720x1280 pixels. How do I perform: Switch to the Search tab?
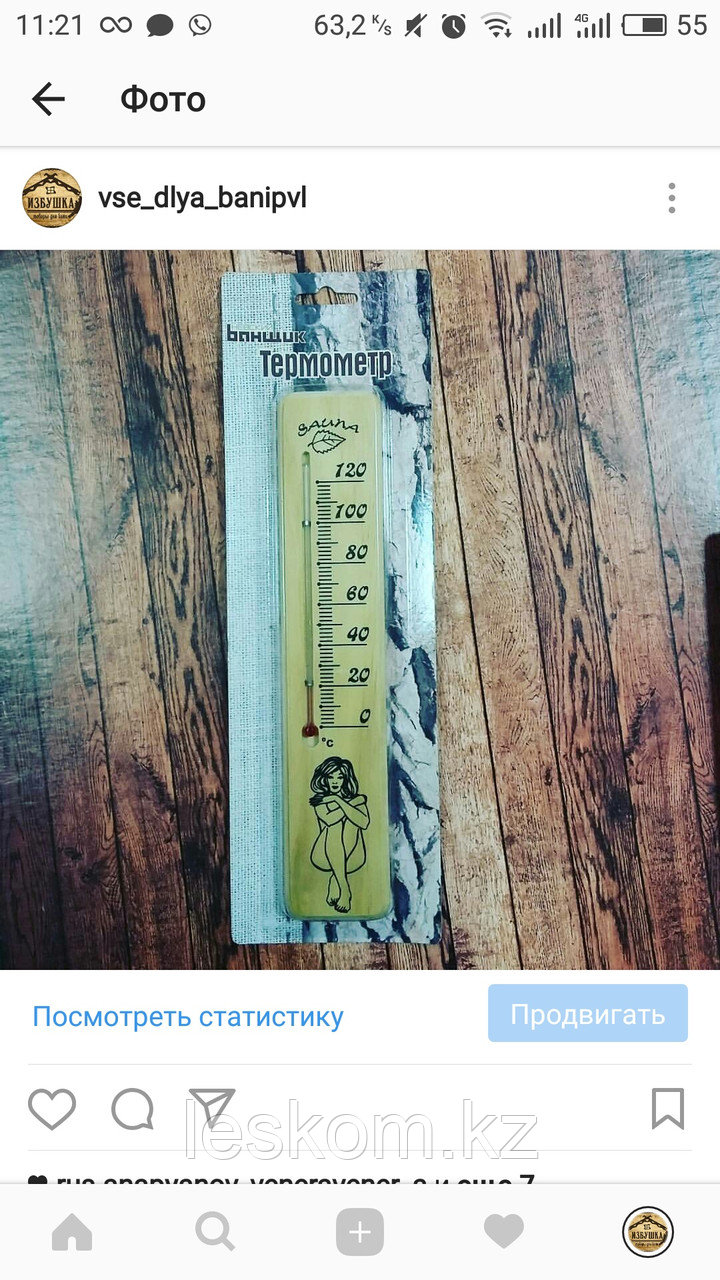point(215,1232)
